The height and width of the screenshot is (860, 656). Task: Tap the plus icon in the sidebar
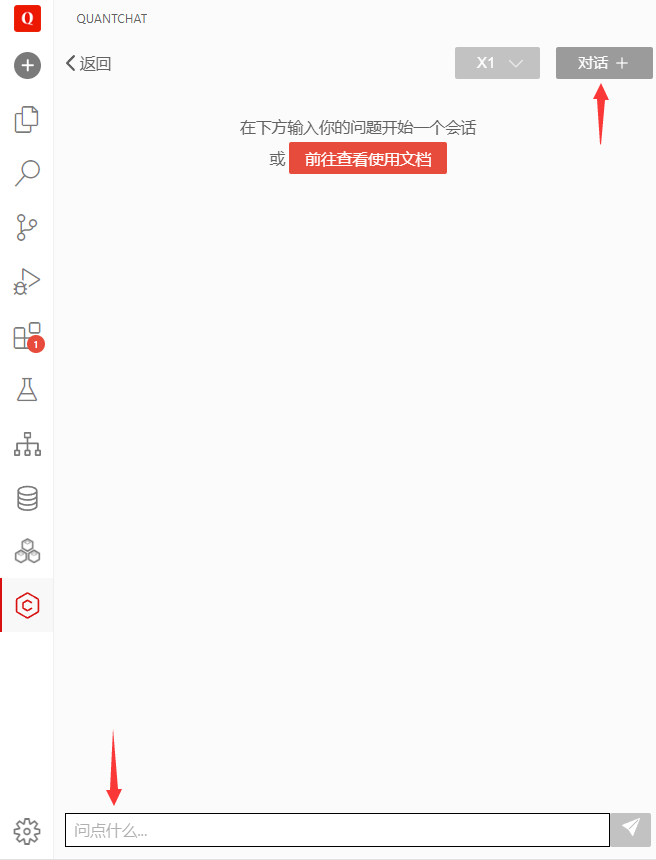[x=27, y=66]
